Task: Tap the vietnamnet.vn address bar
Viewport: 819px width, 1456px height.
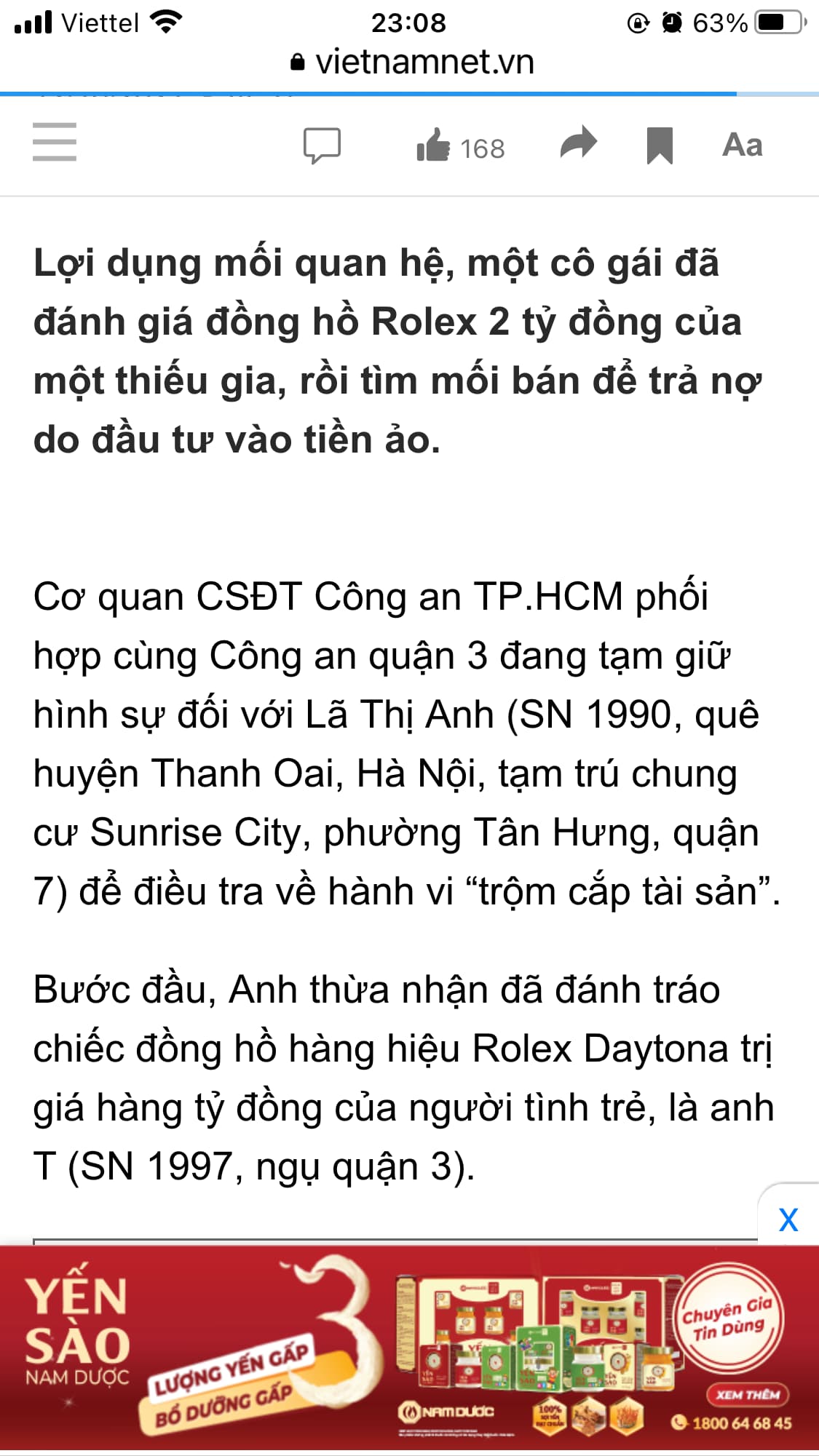Action: 411,63
